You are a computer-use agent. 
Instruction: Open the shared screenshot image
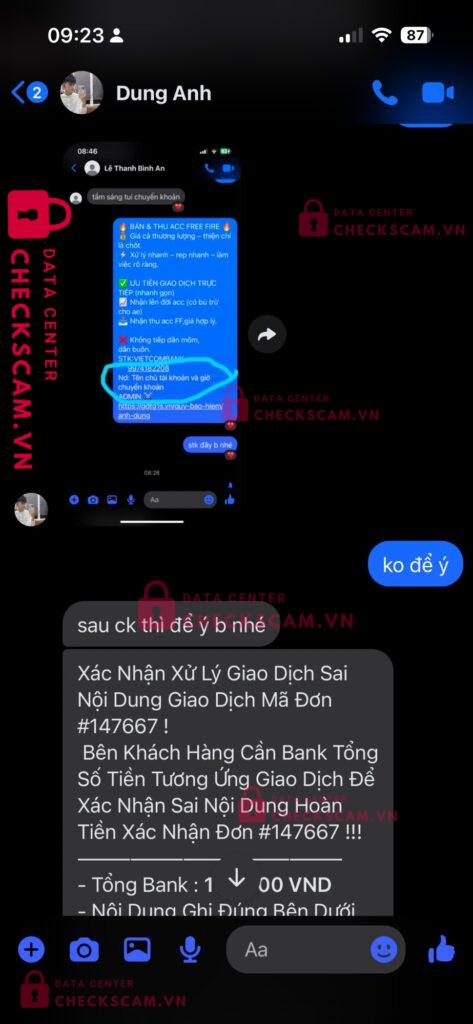[x=152, y=334]
